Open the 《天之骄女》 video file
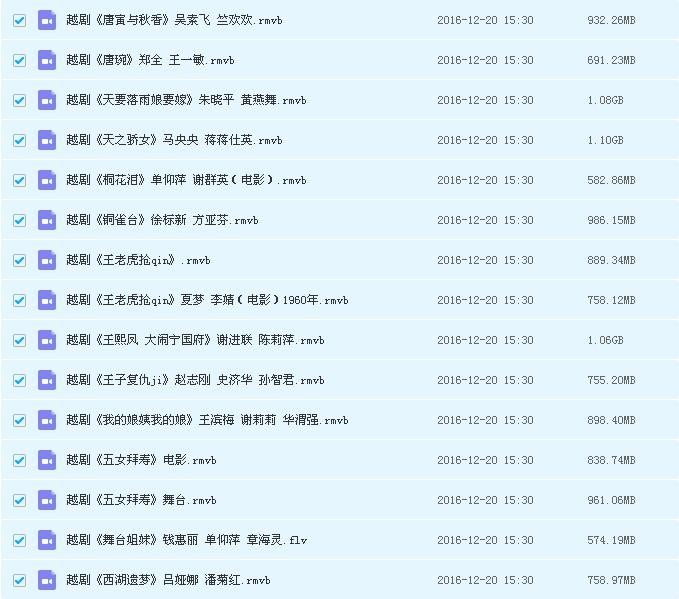Screen dimensions: 679x599 pyautogui.click(x=174, y=140)
